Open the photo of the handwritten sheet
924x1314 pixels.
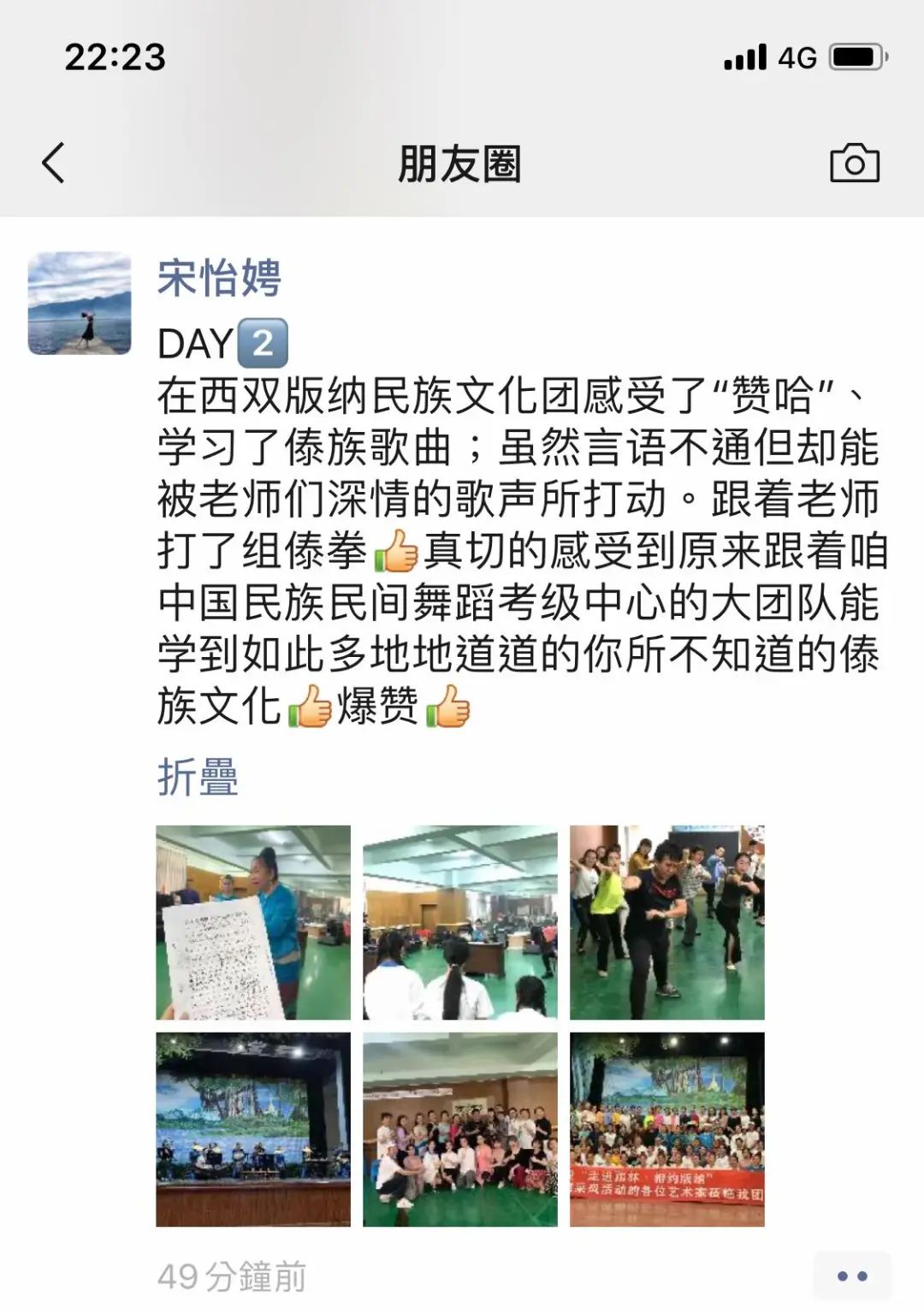[253, 922]
